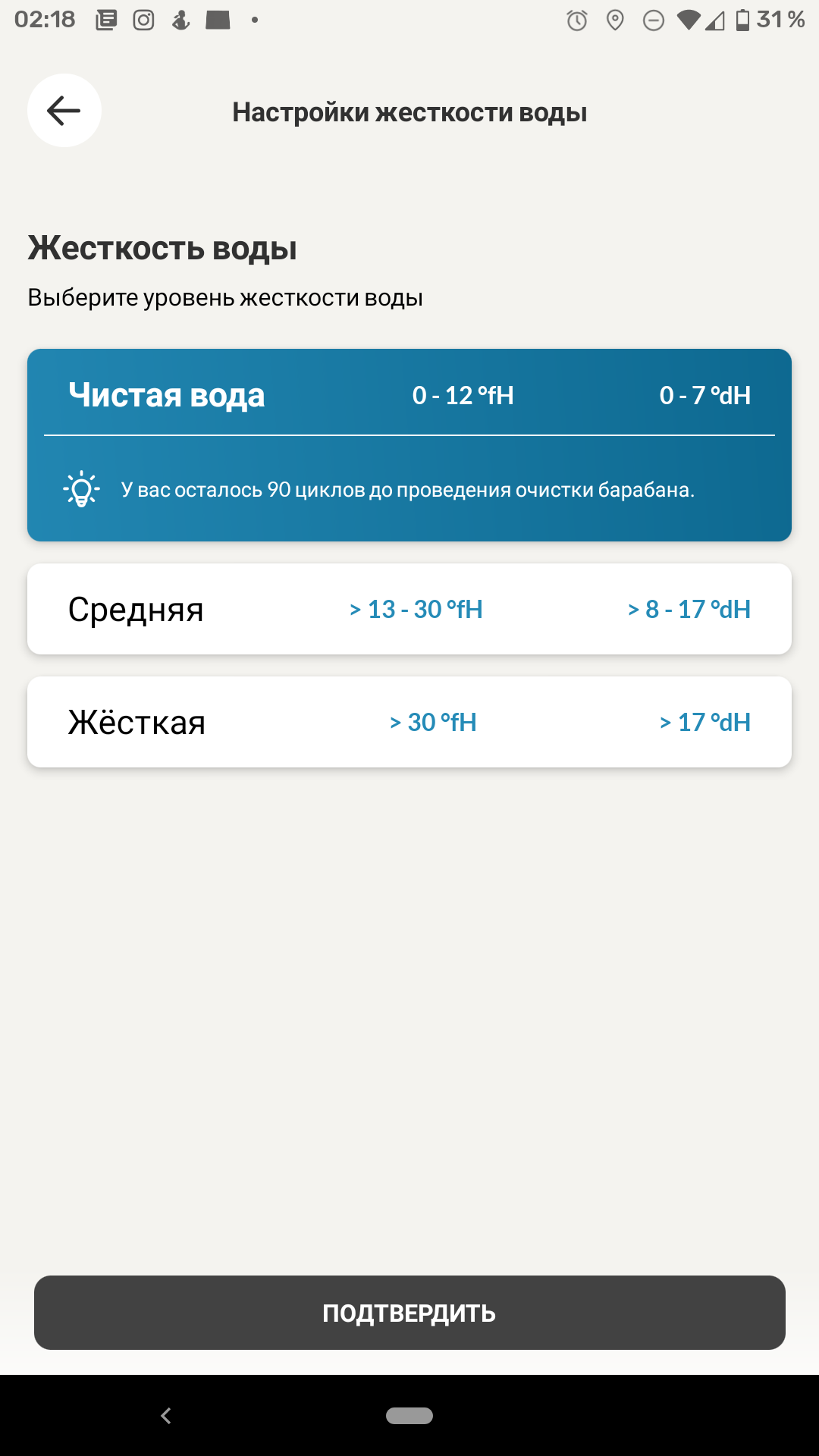Tap the system home pill
The image size is (819, 1456).
point(409,1416)
